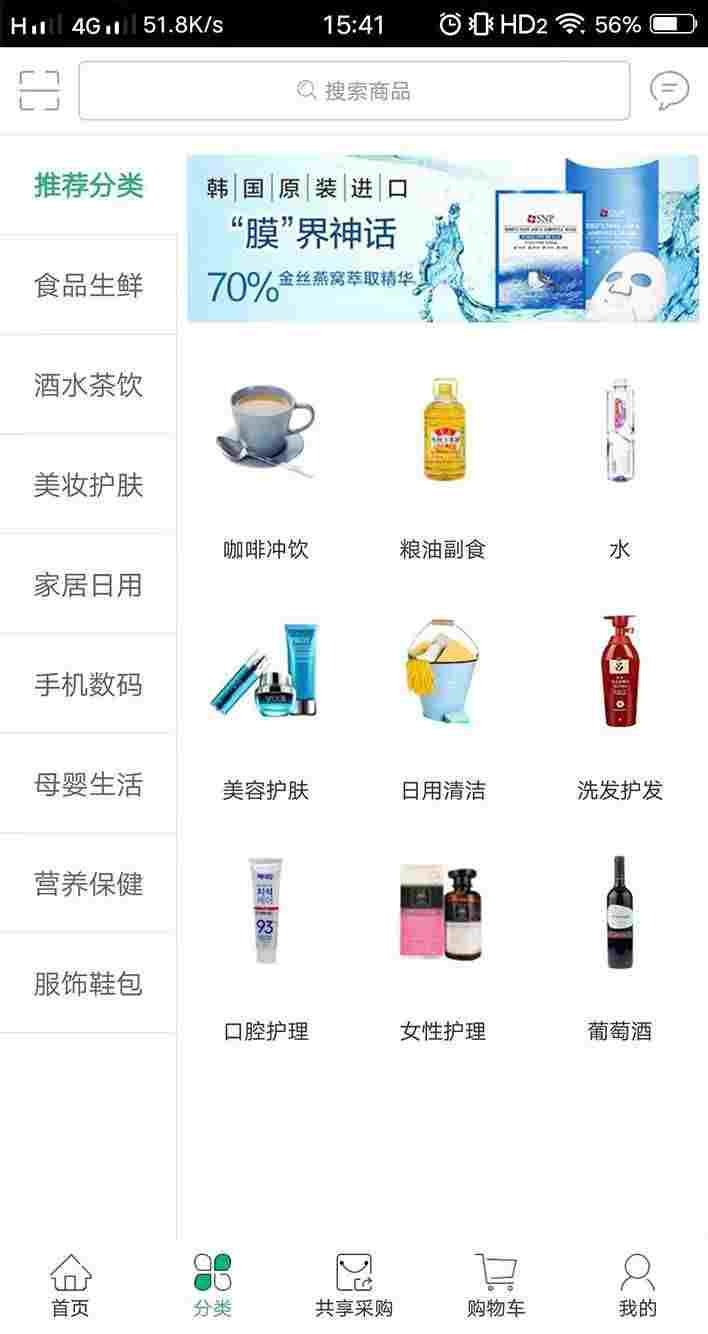Tap the 搜索商品 search box

click(x=354, y=91)
